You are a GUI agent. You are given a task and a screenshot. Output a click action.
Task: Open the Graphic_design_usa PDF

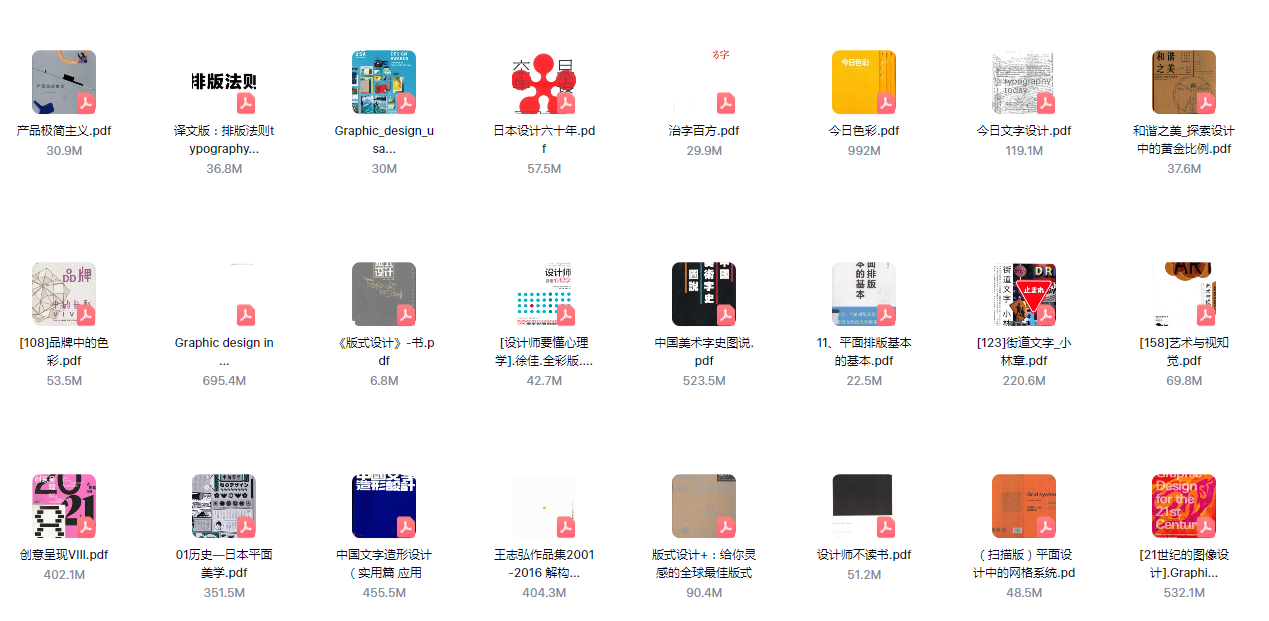click(384, 82)
